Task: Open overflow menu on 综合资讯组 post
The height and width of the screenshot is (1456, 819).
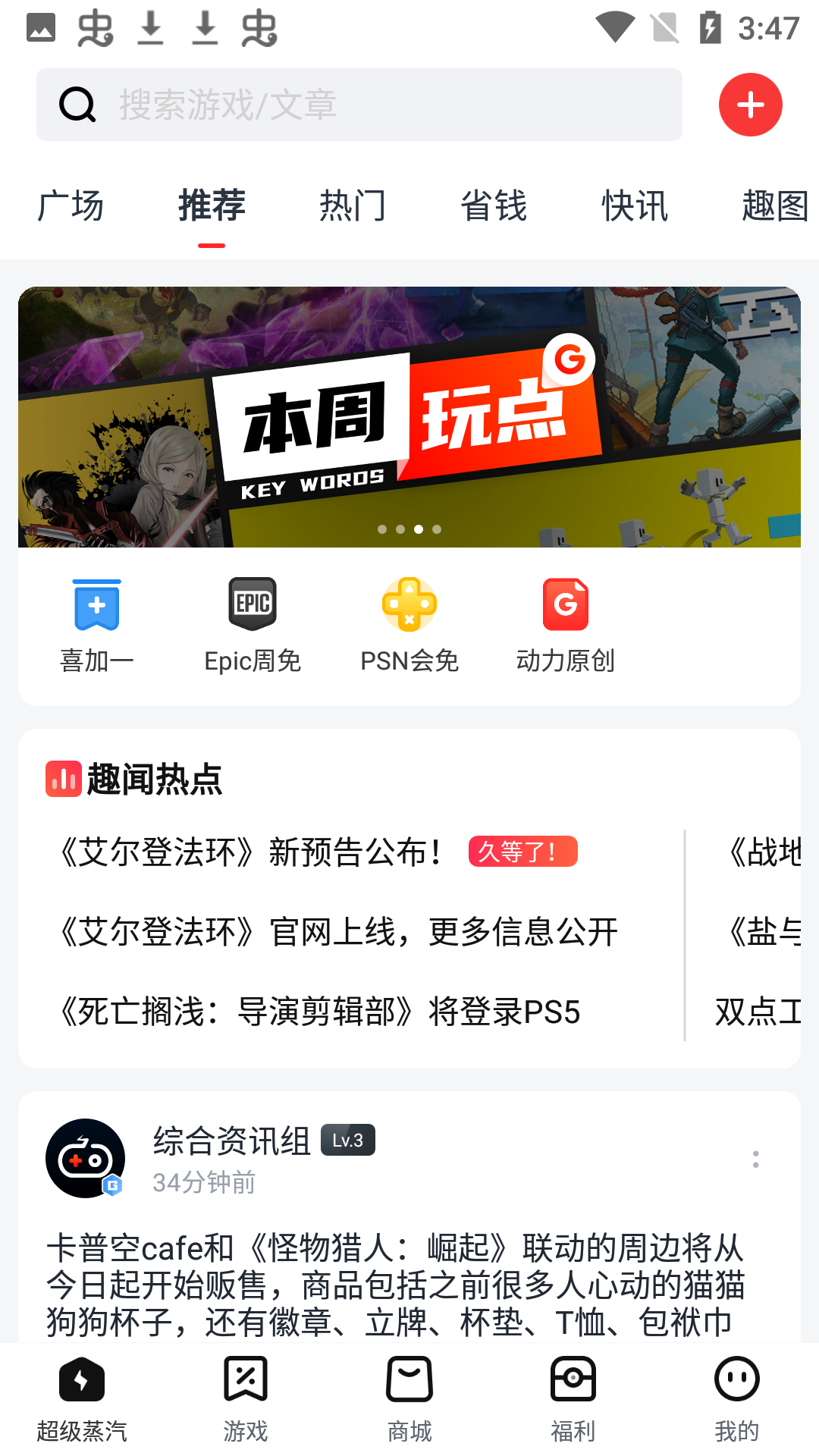Action: coord(755,1159)
